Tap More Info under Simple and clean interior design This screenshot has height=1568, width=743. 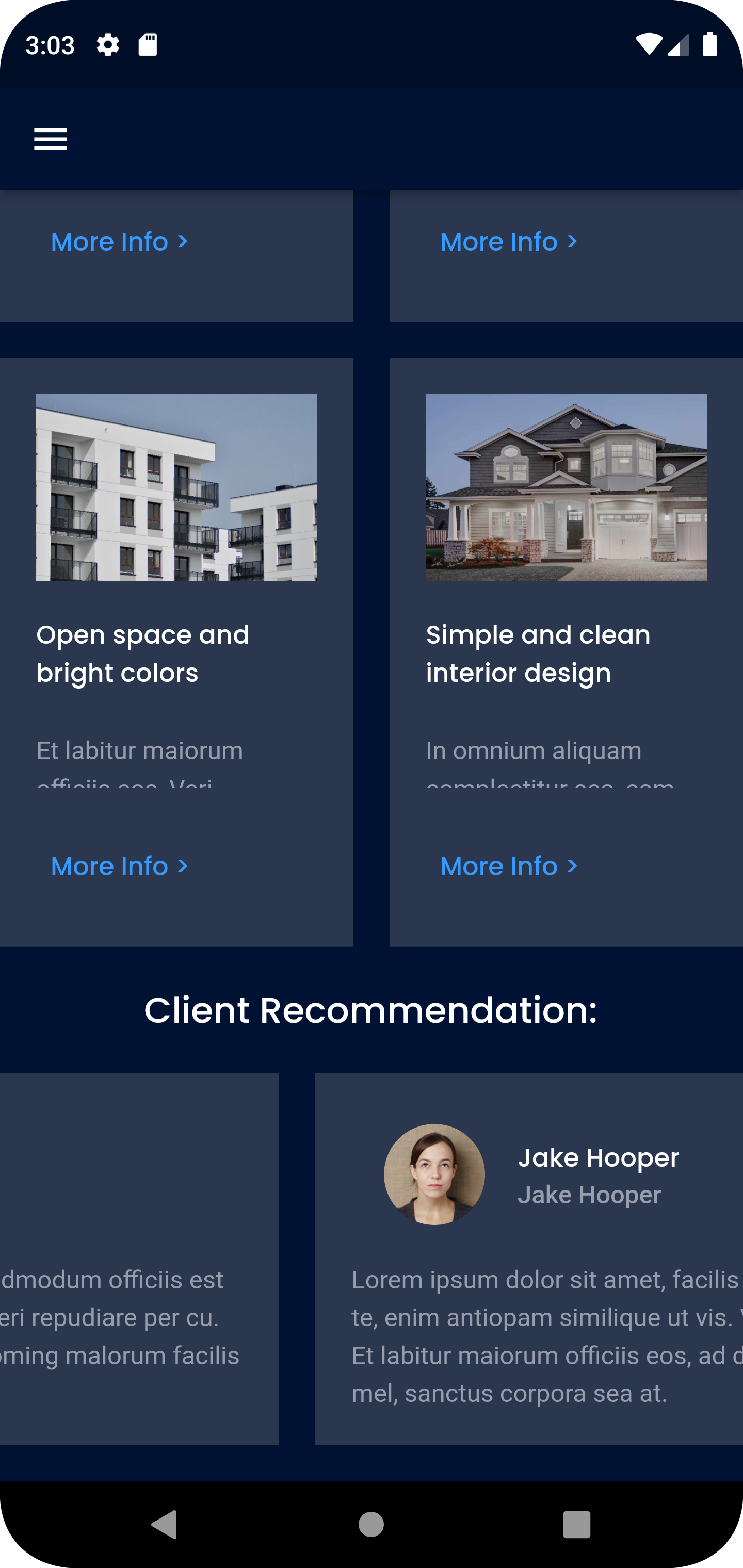point(509,865)
